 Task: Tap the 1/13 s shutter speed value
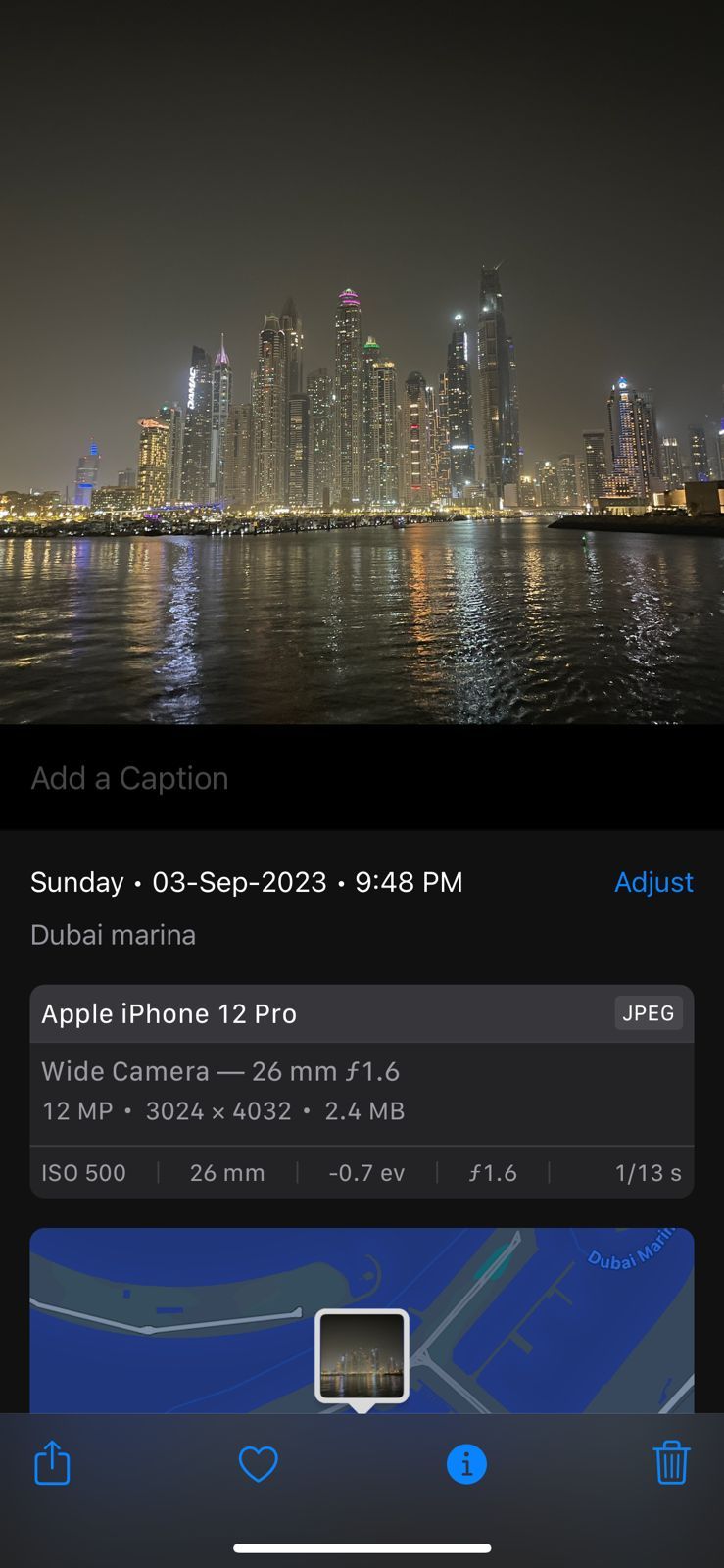[647, 1172]
